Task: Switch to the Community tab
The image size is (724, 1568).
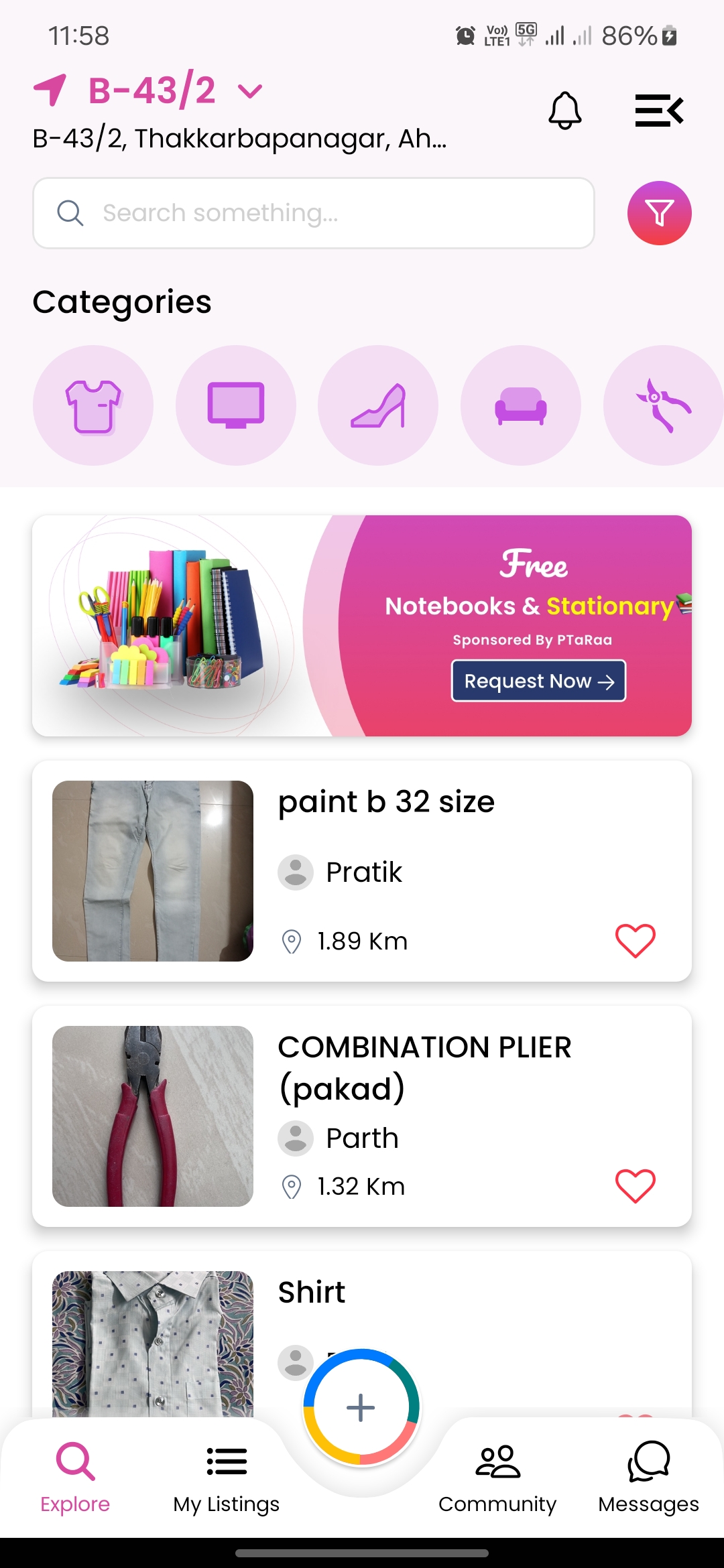Action: pyautogui.click(x=497, y=1481)
